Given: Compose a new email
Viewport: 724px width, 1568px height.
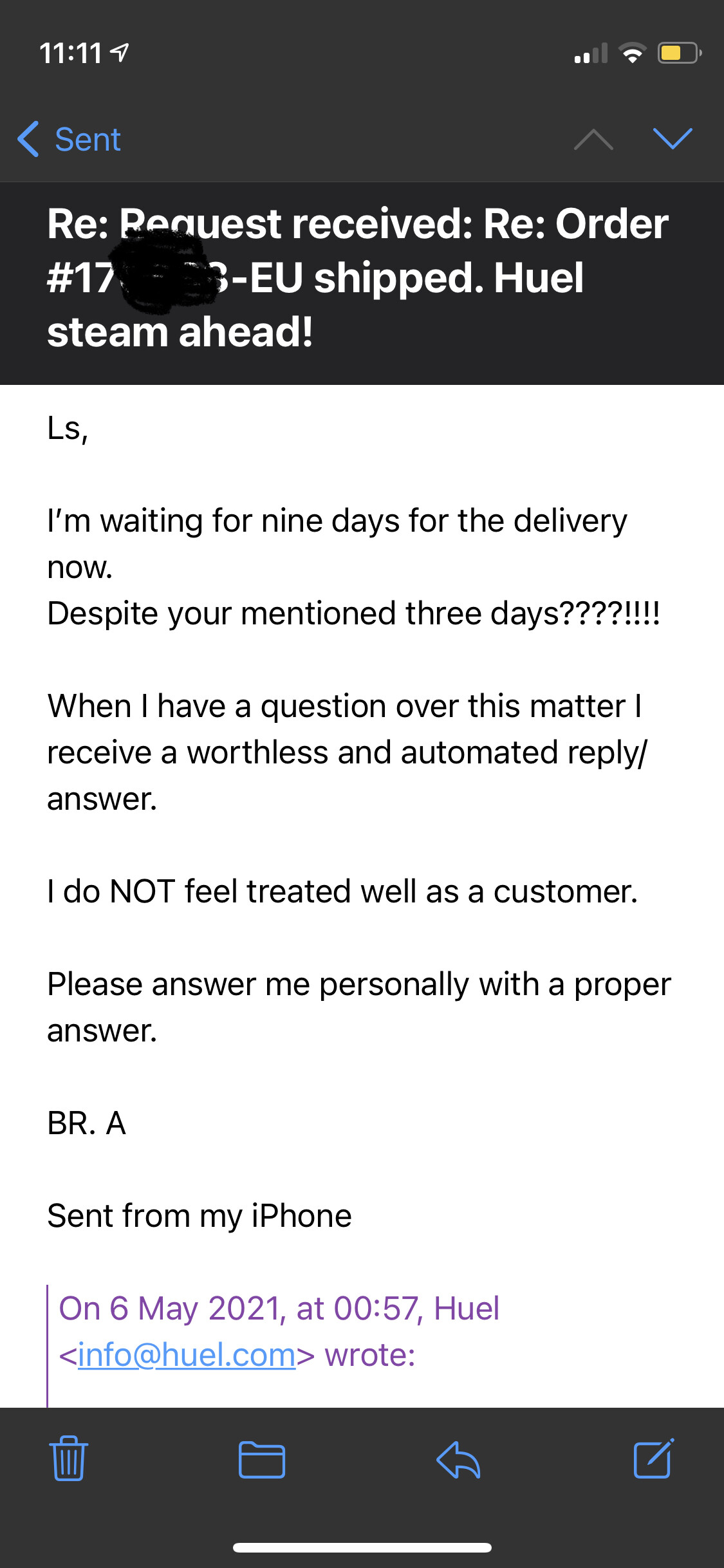Looking at the screenshot, I should coord(653,1459).
